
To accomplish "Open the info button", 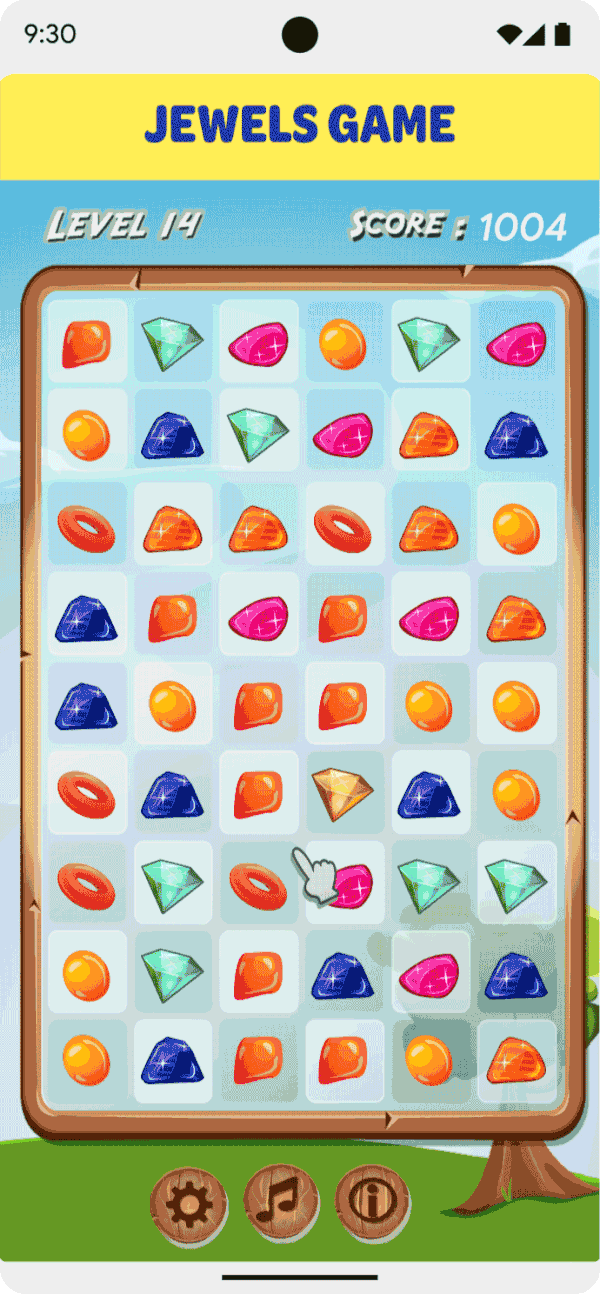I will tap(371, 1201).
